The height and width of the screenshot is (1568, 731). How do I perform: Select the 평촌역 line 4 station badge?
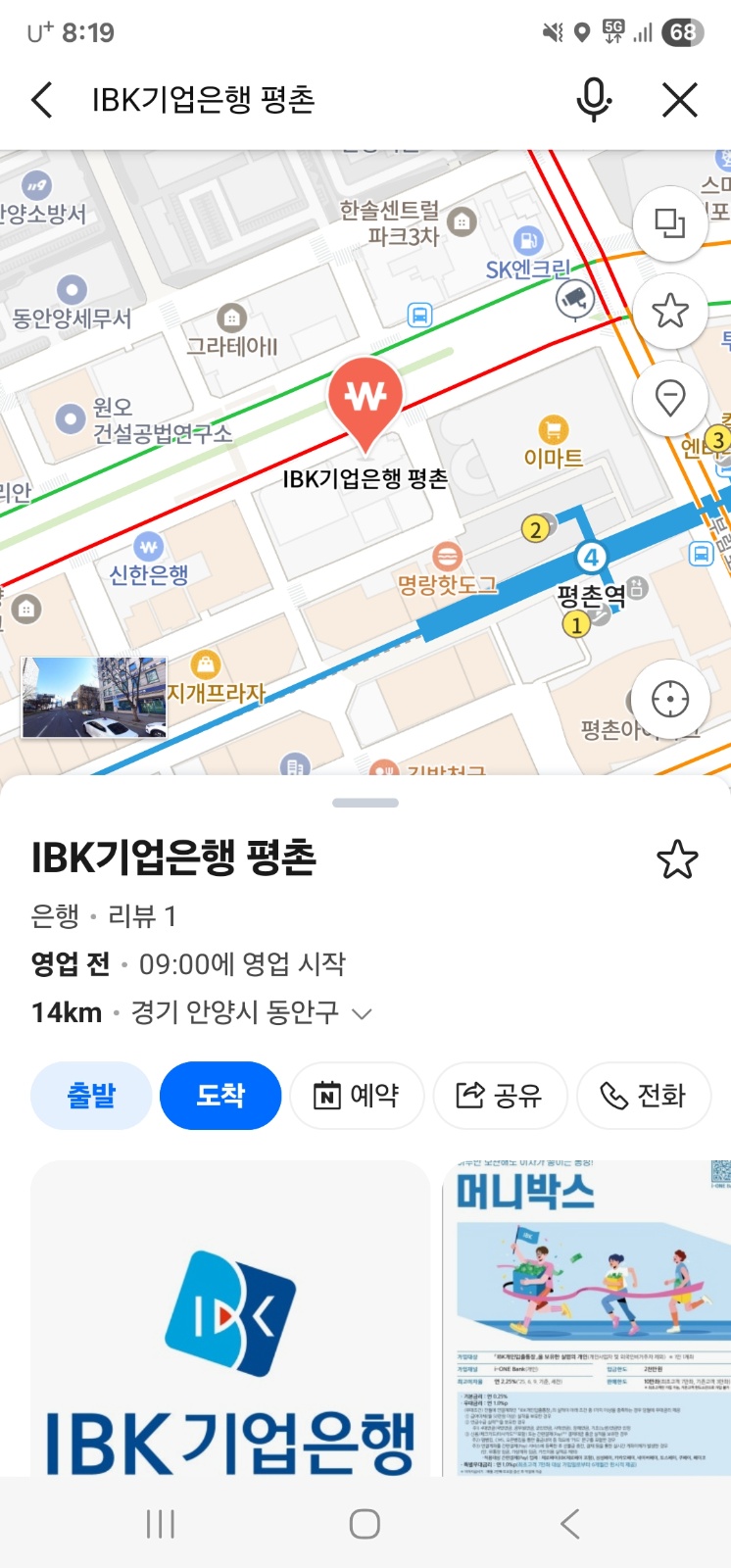click(x=590, y=559)
